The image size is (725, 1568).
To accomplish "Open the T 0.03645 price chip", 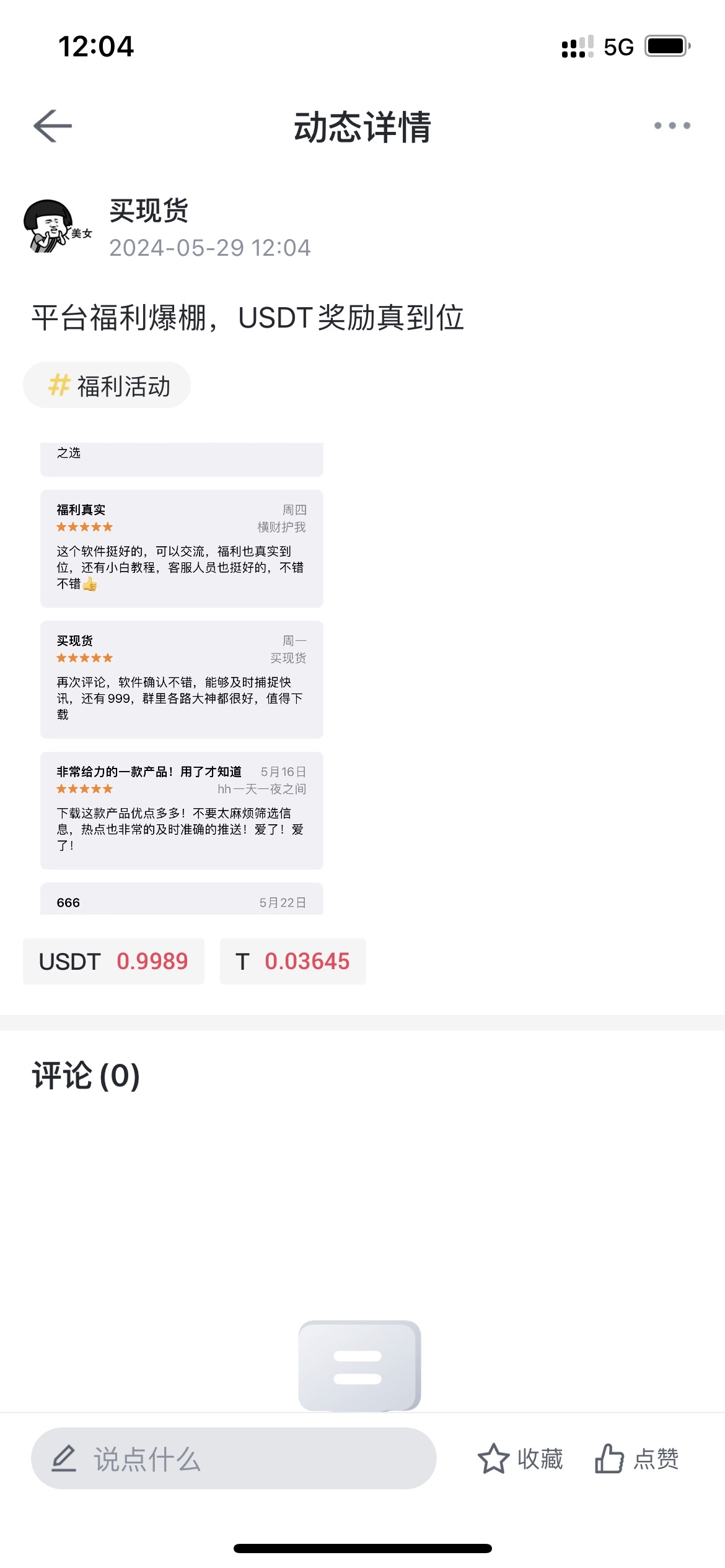I will pos(292,961).
